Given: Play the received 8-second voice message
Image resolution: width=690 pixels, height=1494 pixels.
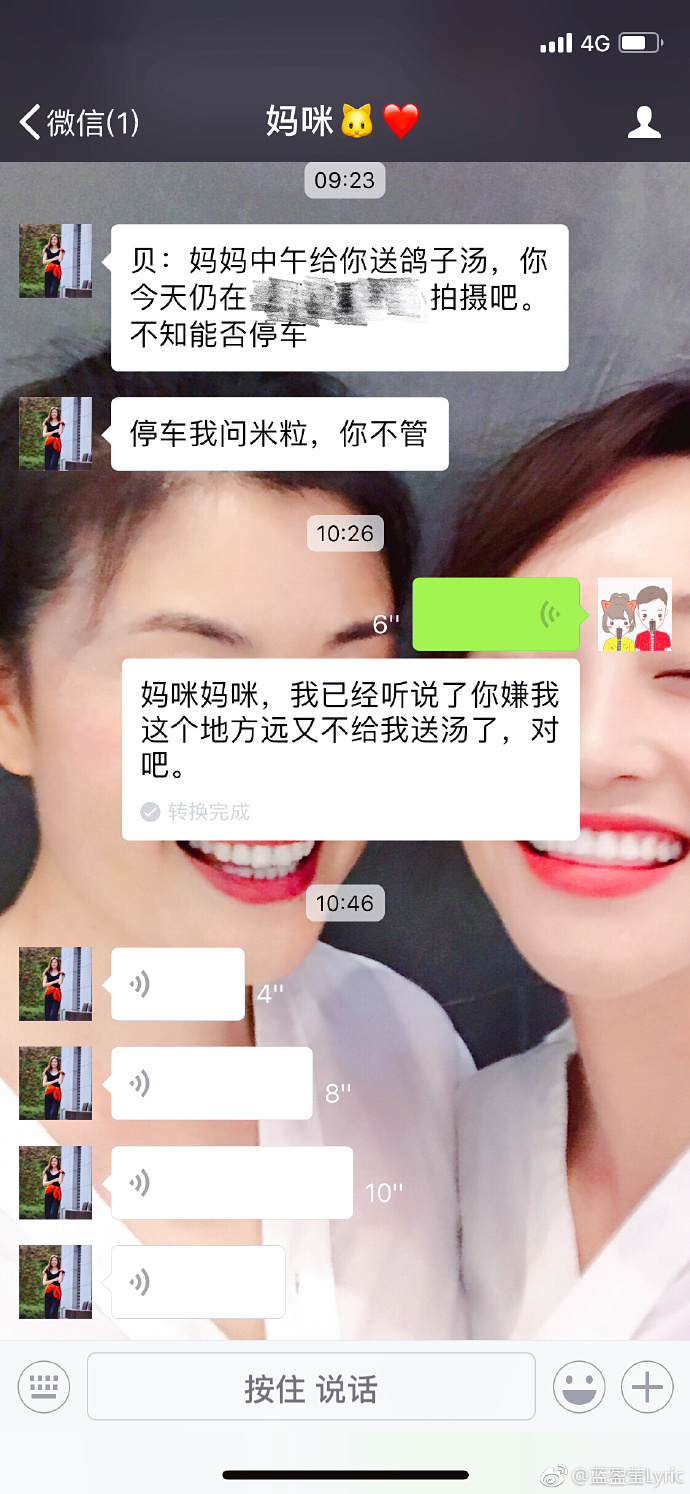Looking at the screenshot, I should [x=211, y=1083].
